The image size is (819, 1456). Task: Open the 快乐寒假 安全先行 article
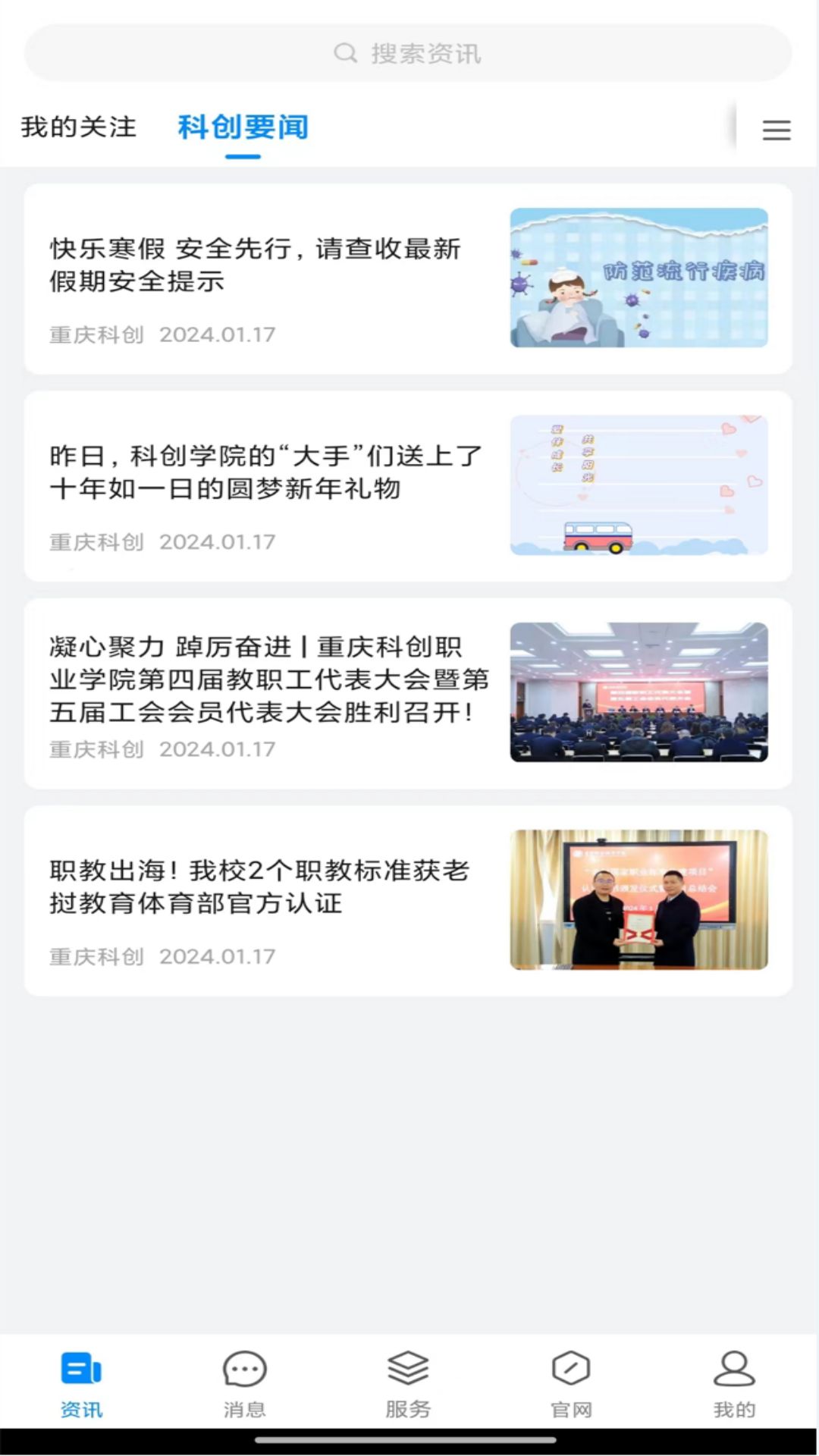pyautogui.click(x=256, y=265)
